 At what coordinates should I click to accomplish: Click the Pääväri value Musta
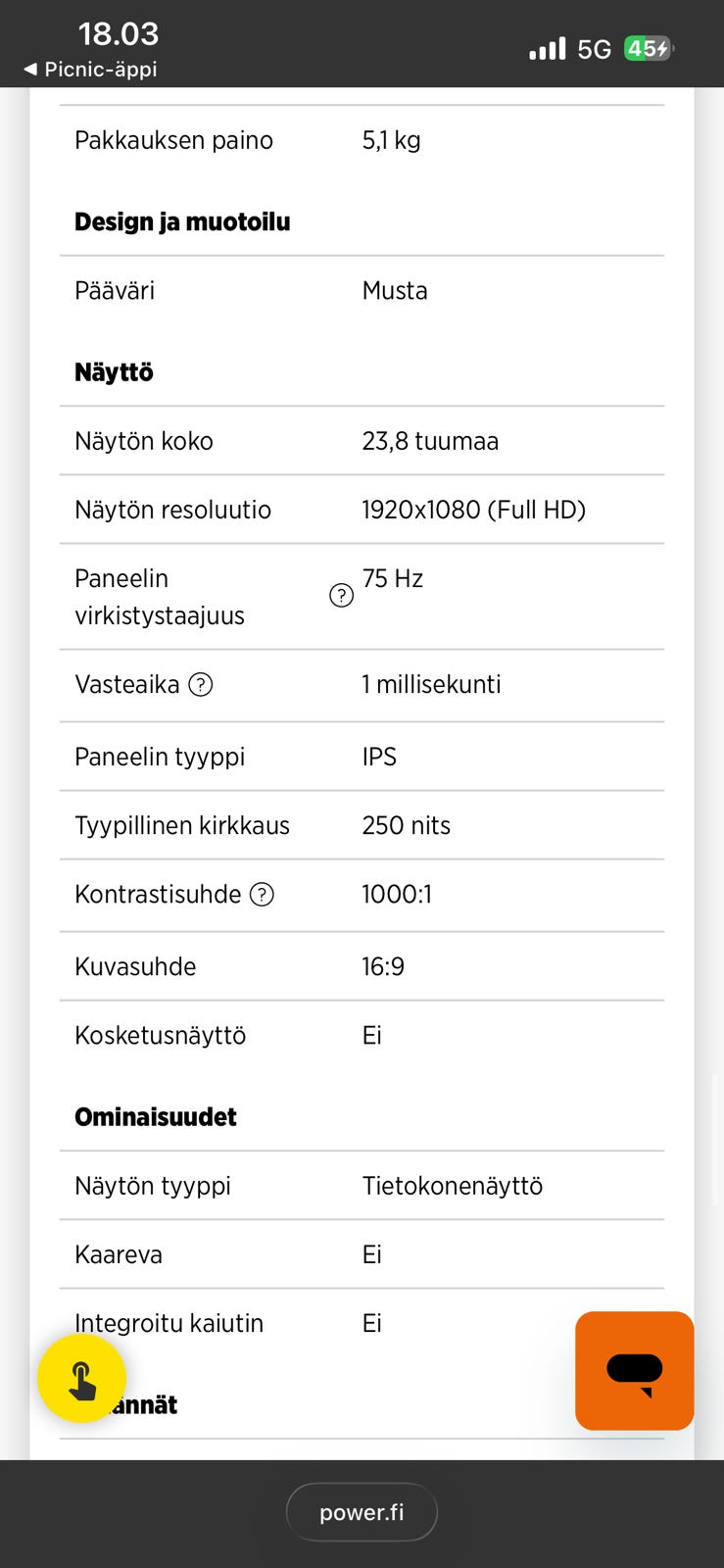(394, 290)
